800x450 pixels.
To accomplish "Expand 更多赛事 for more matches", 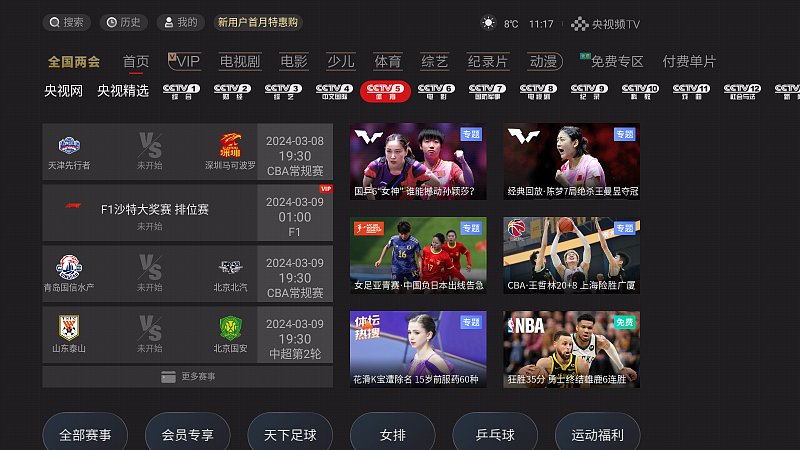I will pos(187,377).
